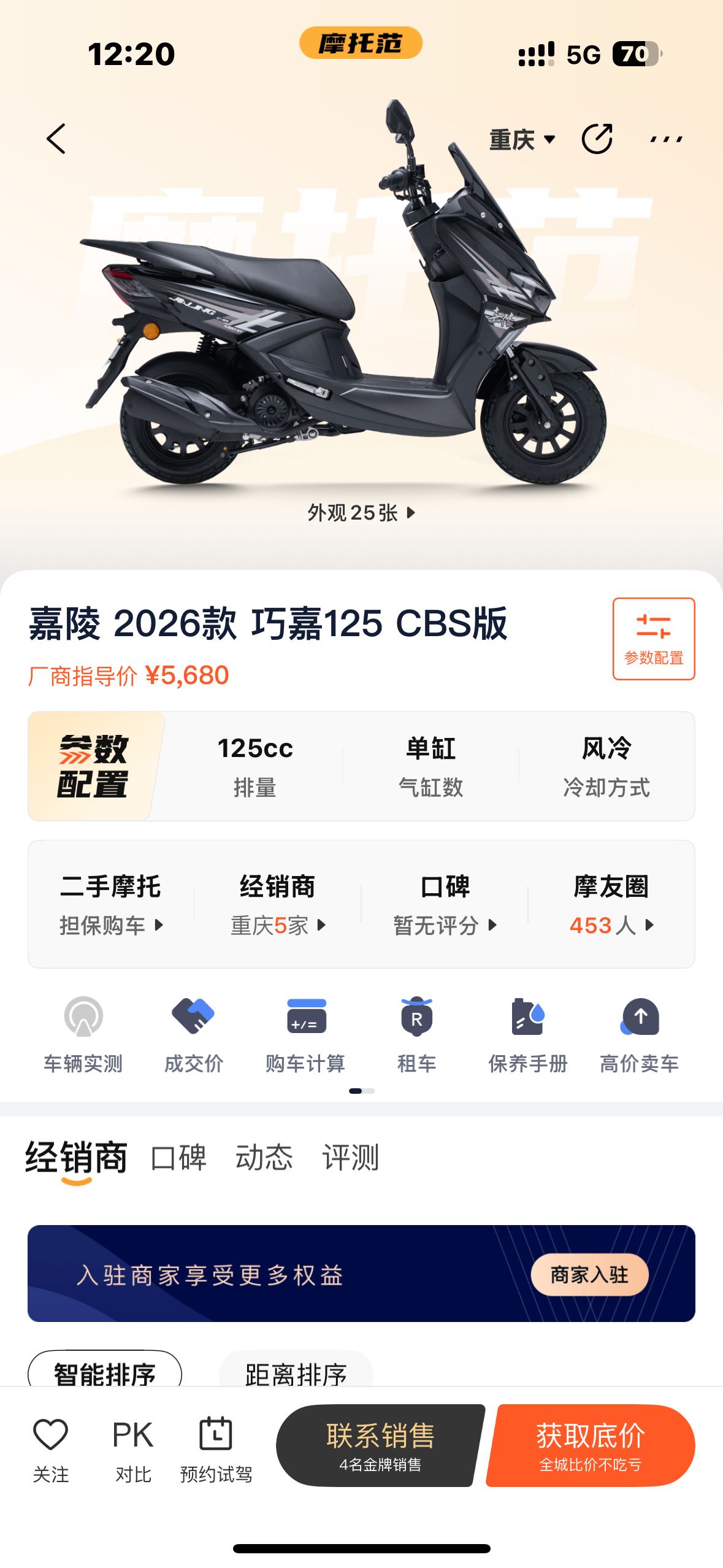Open the 购车计算 purchase calculator
The width and height of the screenshot is (723, 1568).
[305, 1034]
